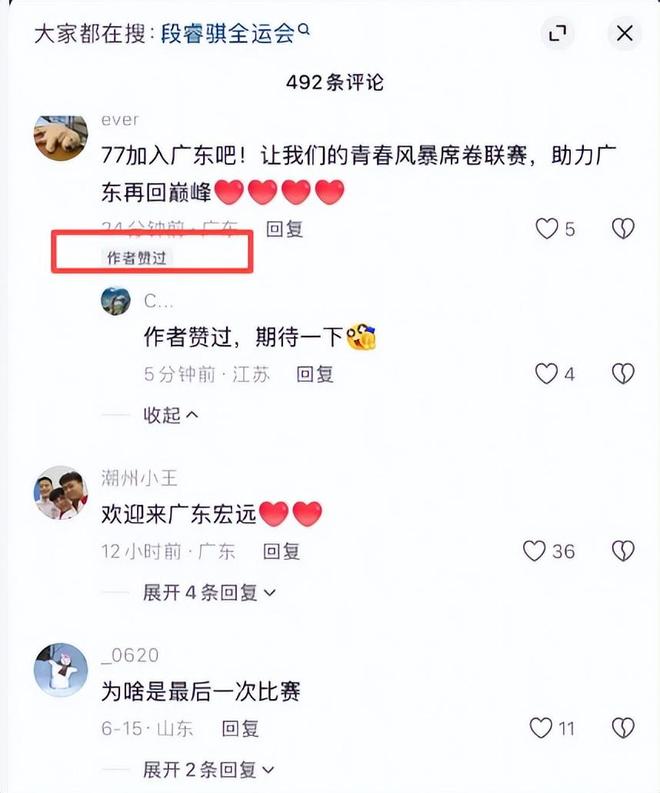
Task: Like the reply 作者赞过，期待一下
Action: (x=546, y=374)
